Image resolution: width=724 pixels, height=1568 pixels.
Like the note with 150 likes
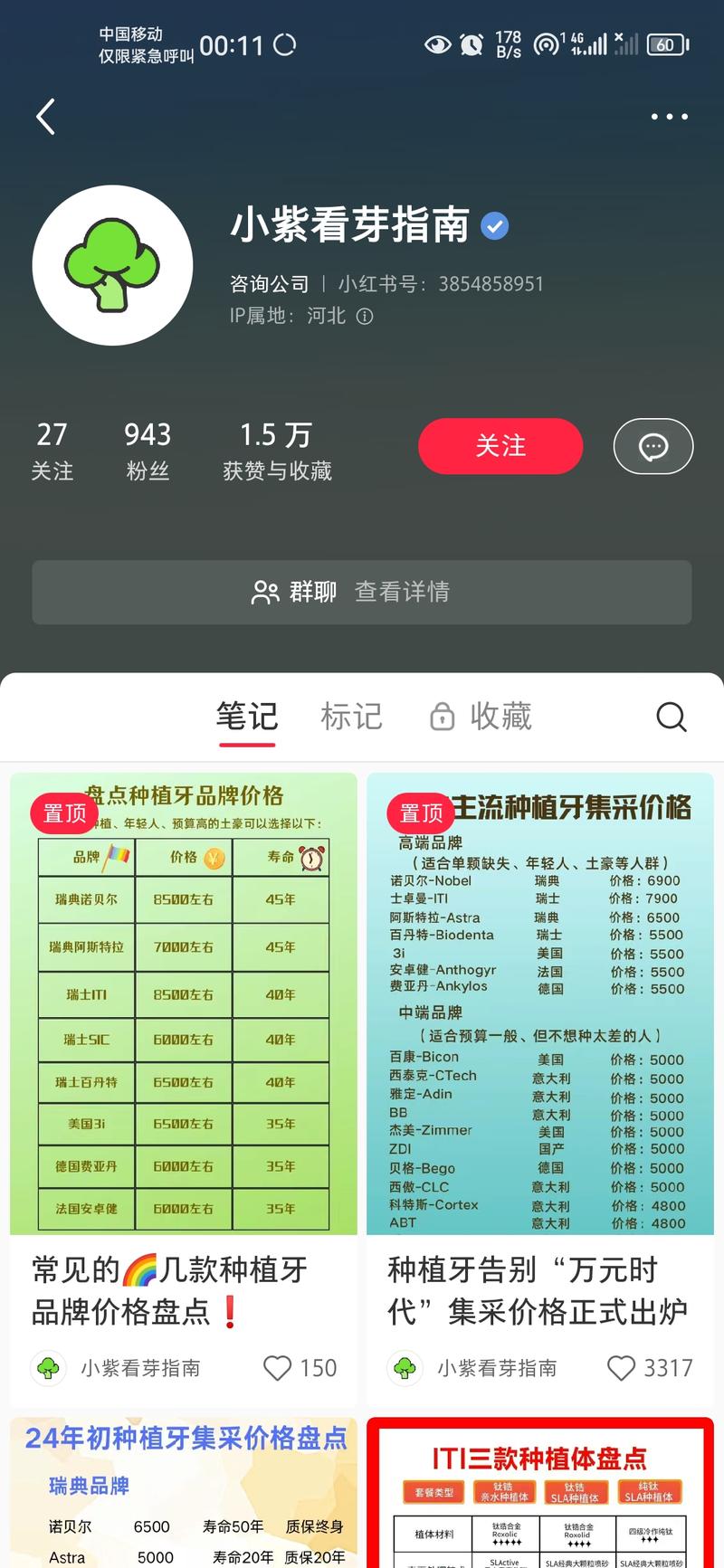[x=300, y=1368]
